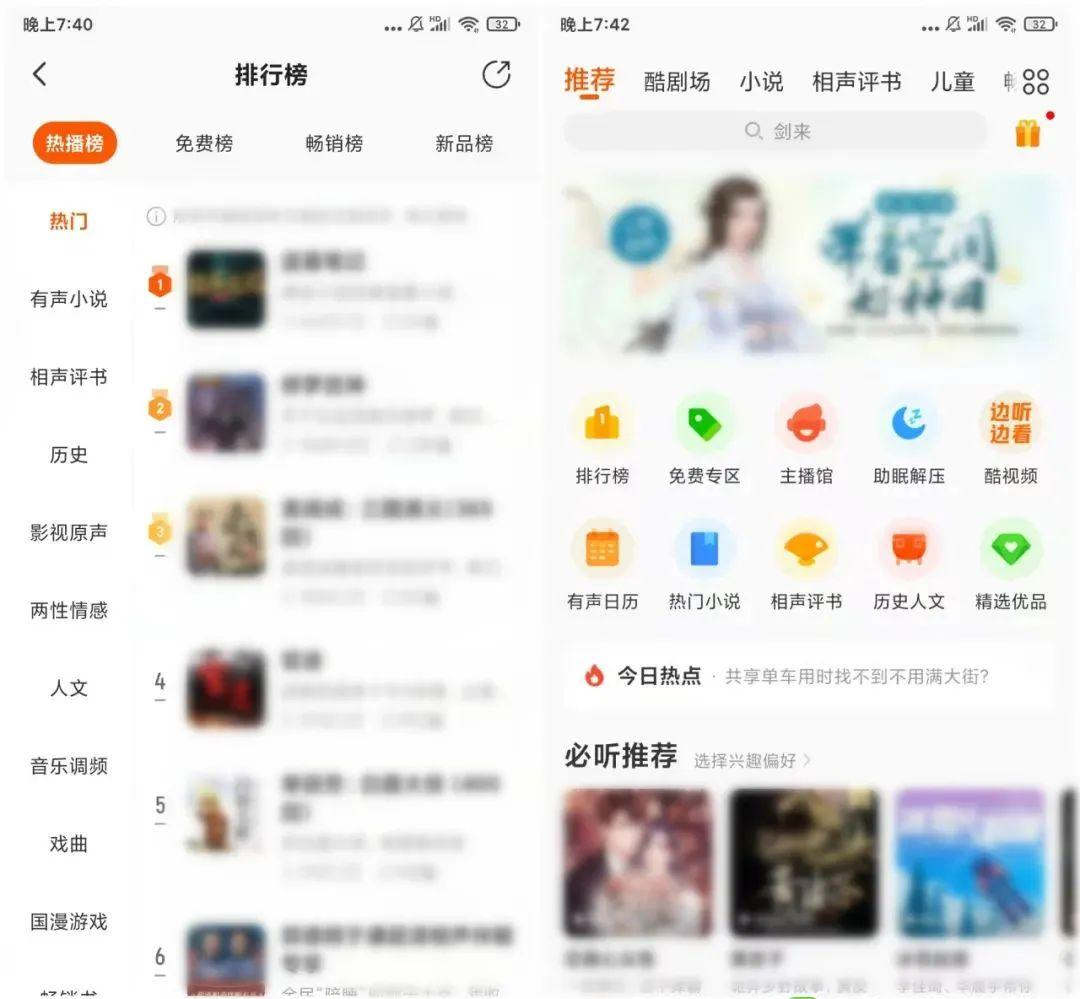Viewport: 1080px width, 999px height.
Task: Select the 相声评书 side category
Action: [69, 377]
